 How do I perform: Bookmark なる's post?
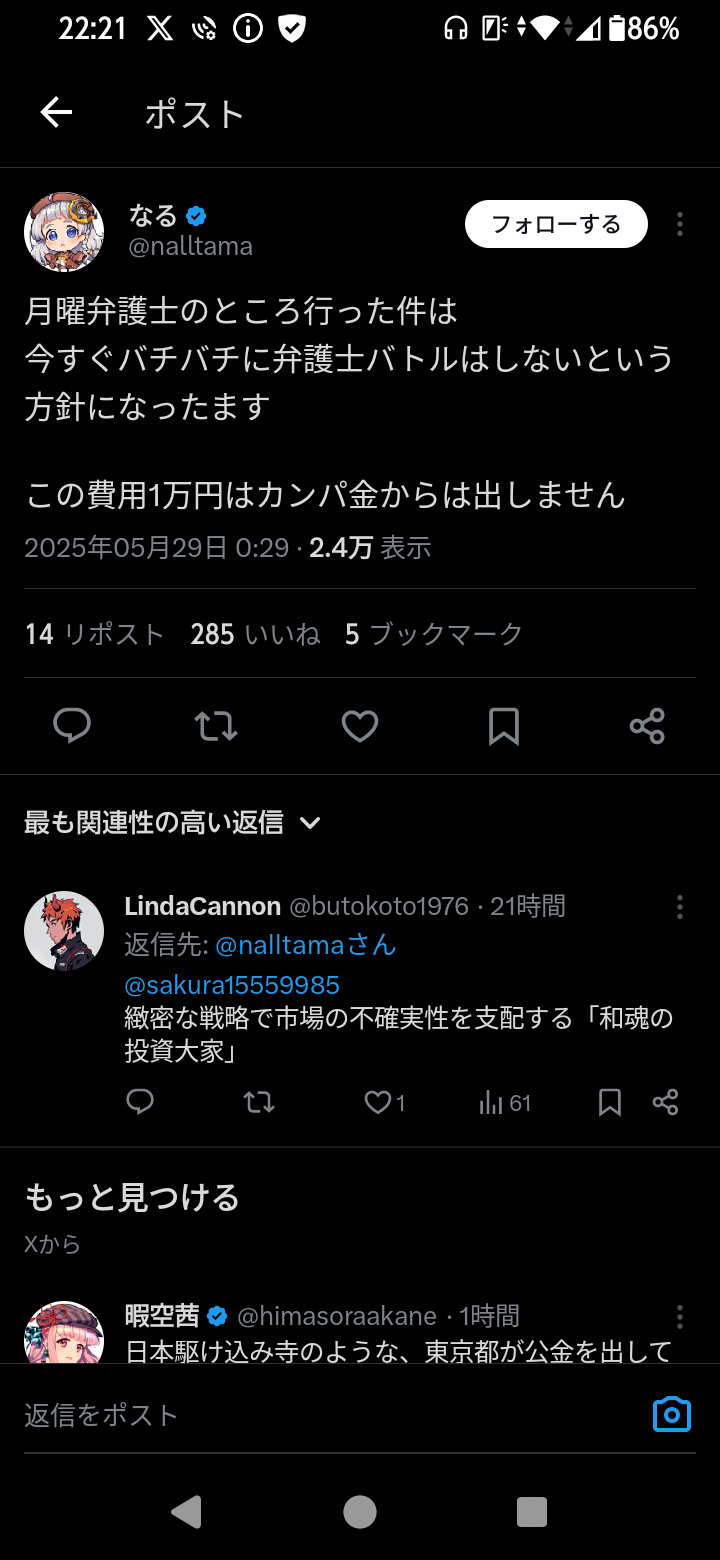(x=503, y=726)
